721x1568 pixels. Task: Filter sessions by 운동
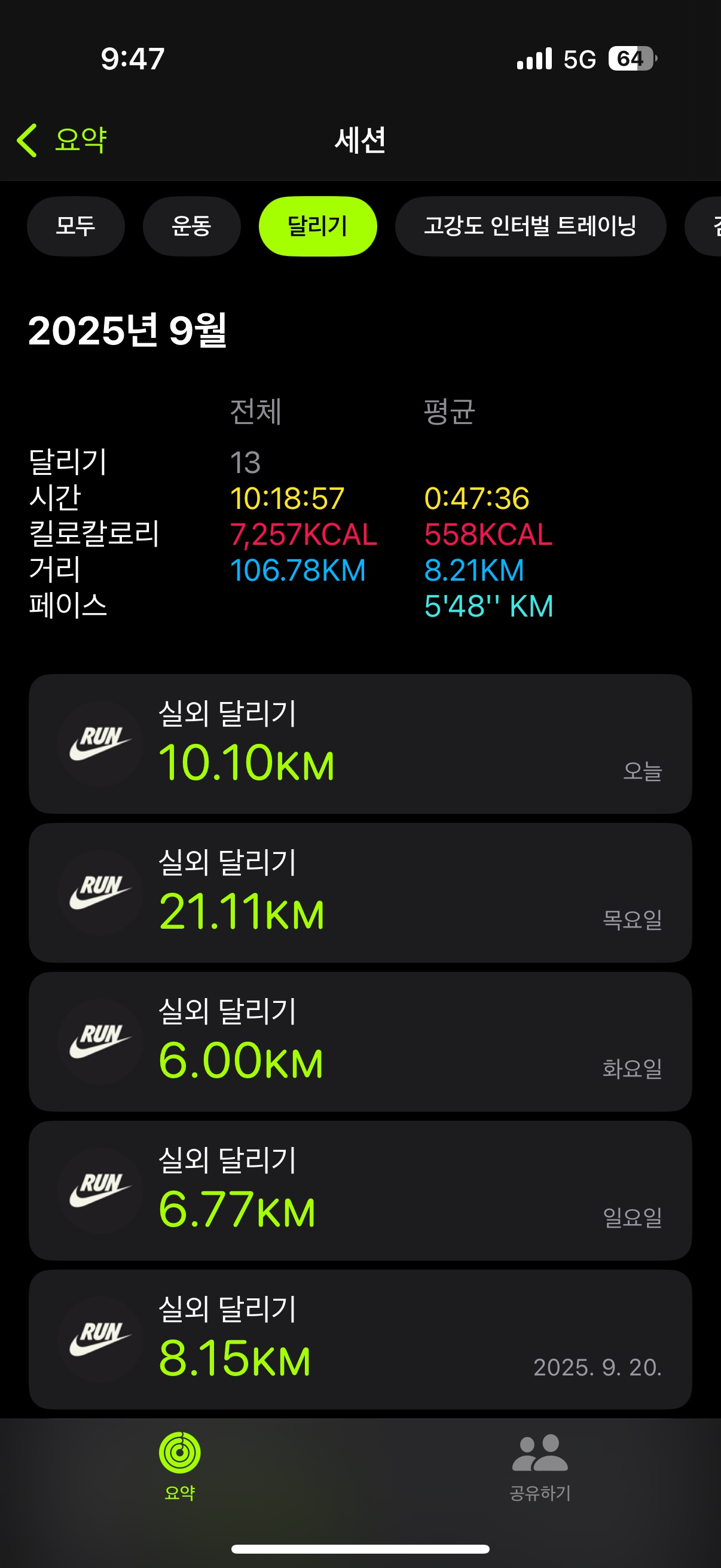point(191,226)
